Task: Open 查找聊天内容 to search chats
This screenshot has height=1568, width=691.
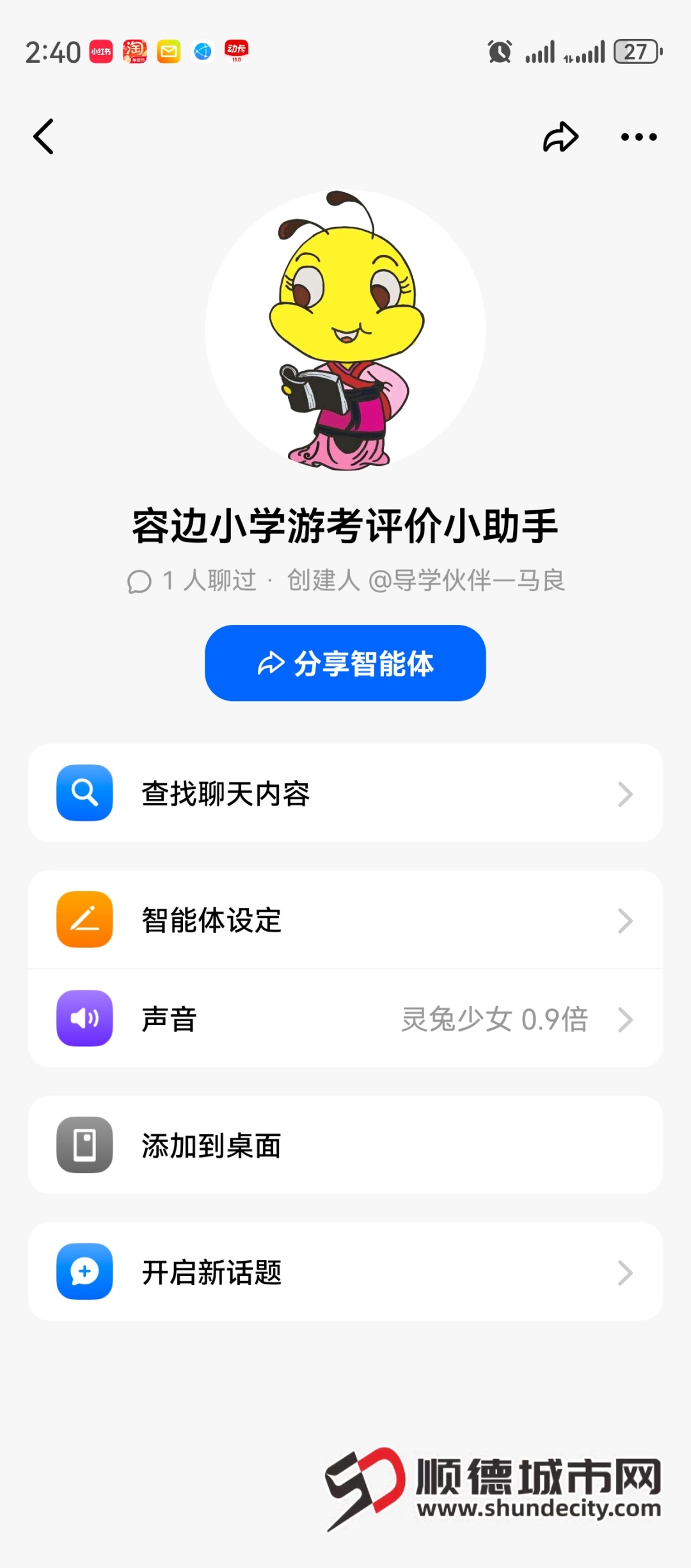Action: coord(345,793)
